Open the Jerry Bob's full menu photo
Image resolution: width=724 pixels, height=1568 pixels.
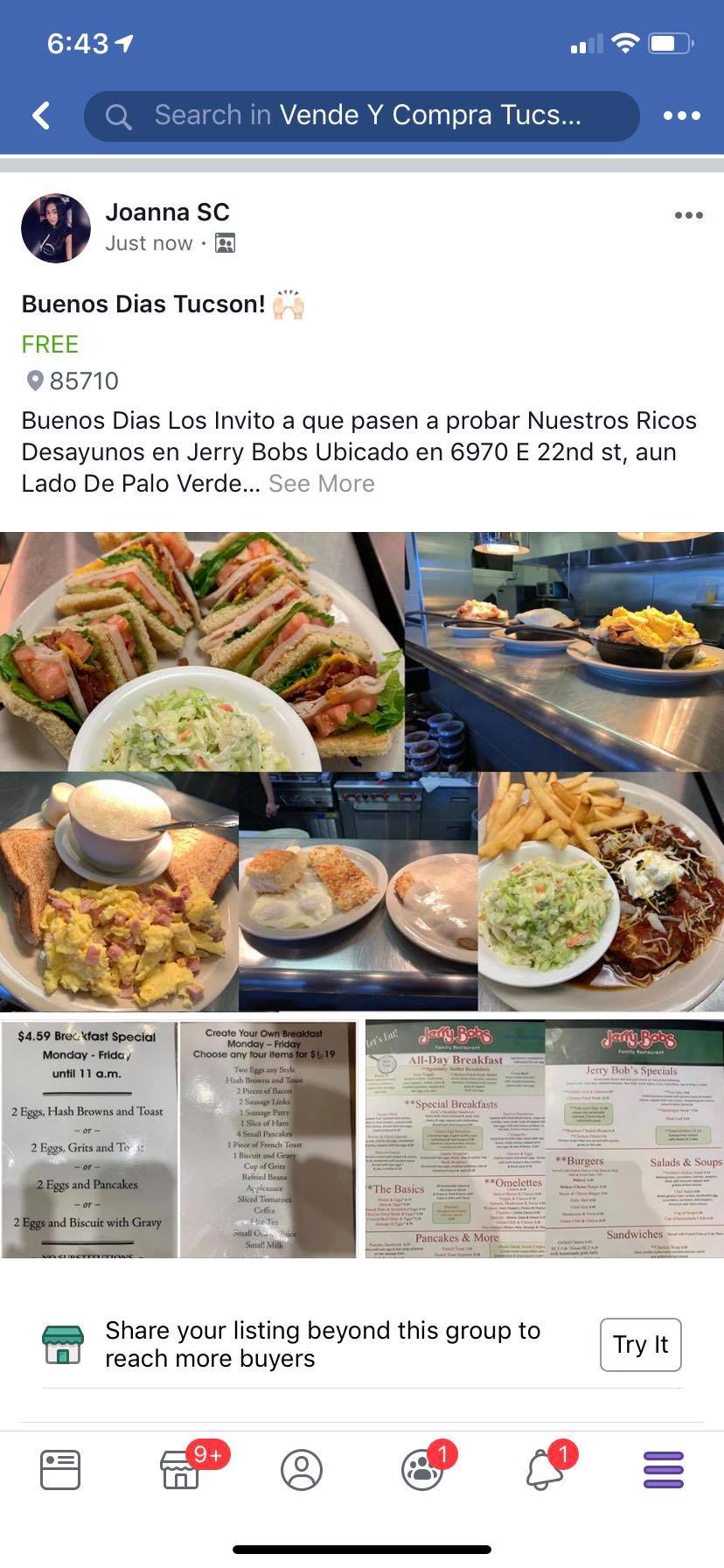(x=544, y=1138)
